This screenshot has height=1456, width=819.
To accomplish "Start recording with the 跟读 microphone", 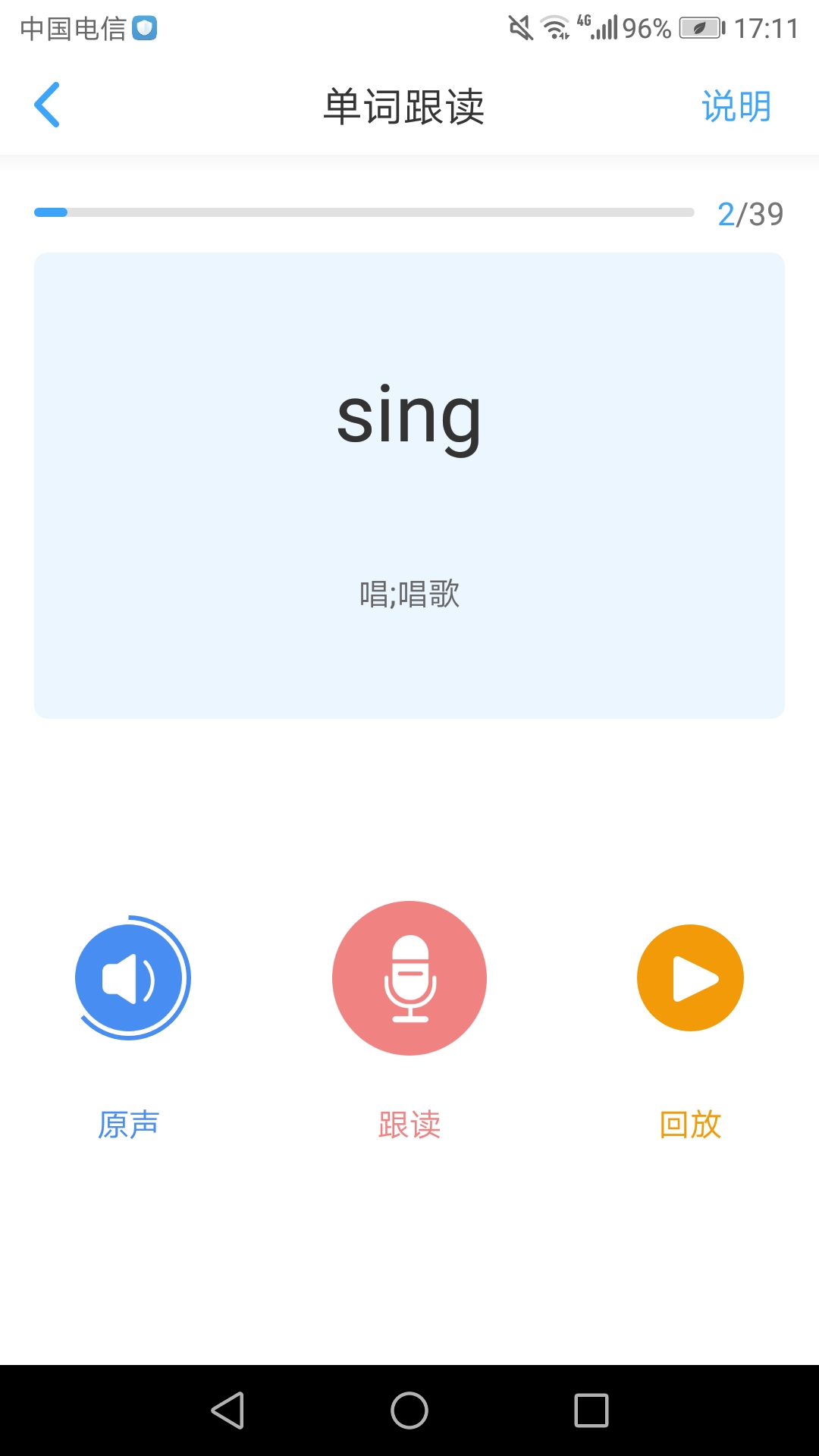I will [409, 978].
